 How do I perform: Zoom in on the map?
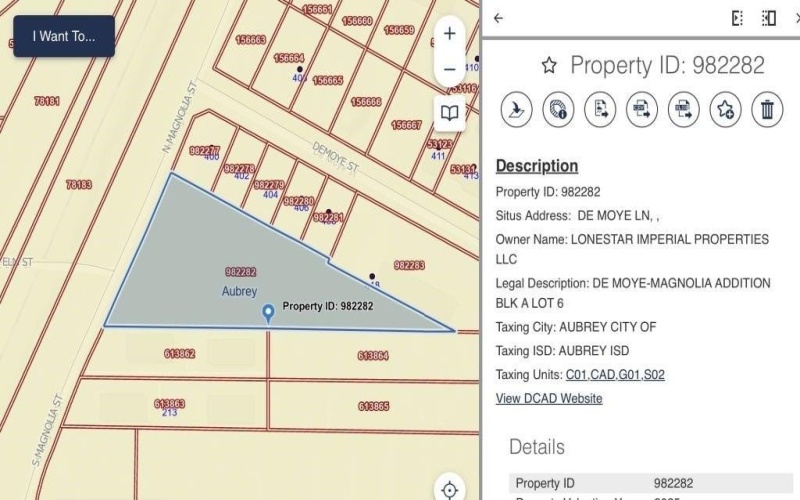click(450, 33)
